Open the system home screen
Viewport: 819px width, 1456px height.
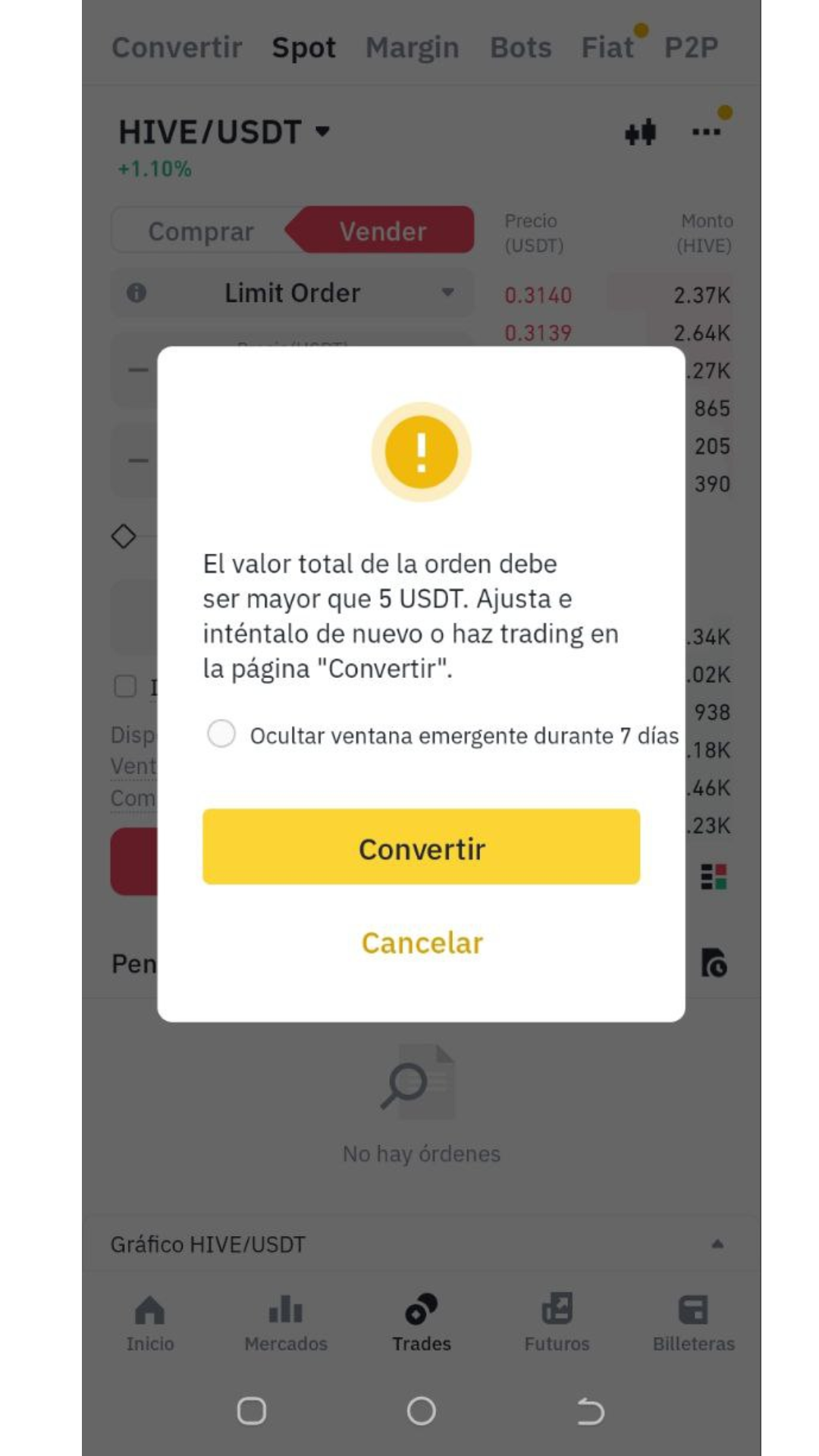click(421, 1411)
